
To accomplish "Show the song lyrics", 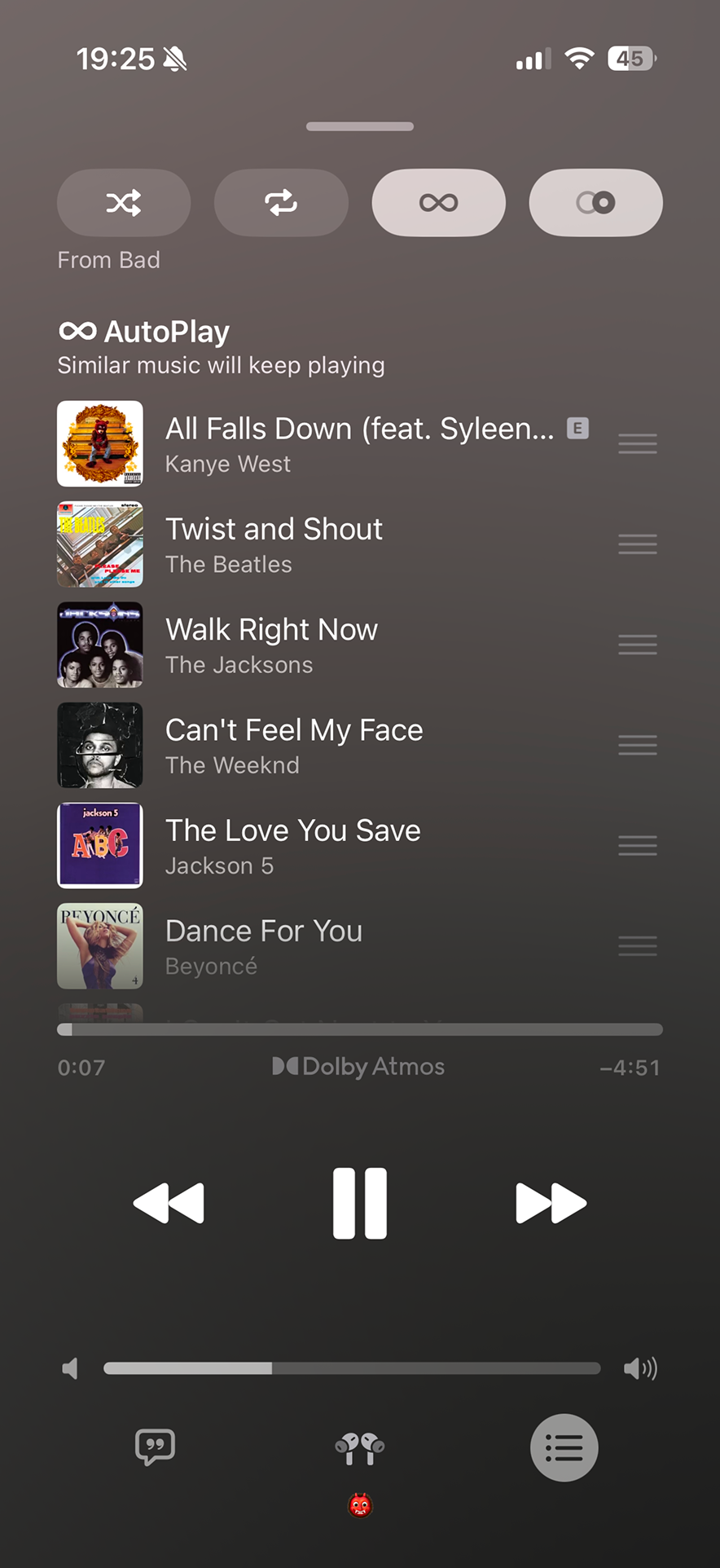I will coord(155,1447).
